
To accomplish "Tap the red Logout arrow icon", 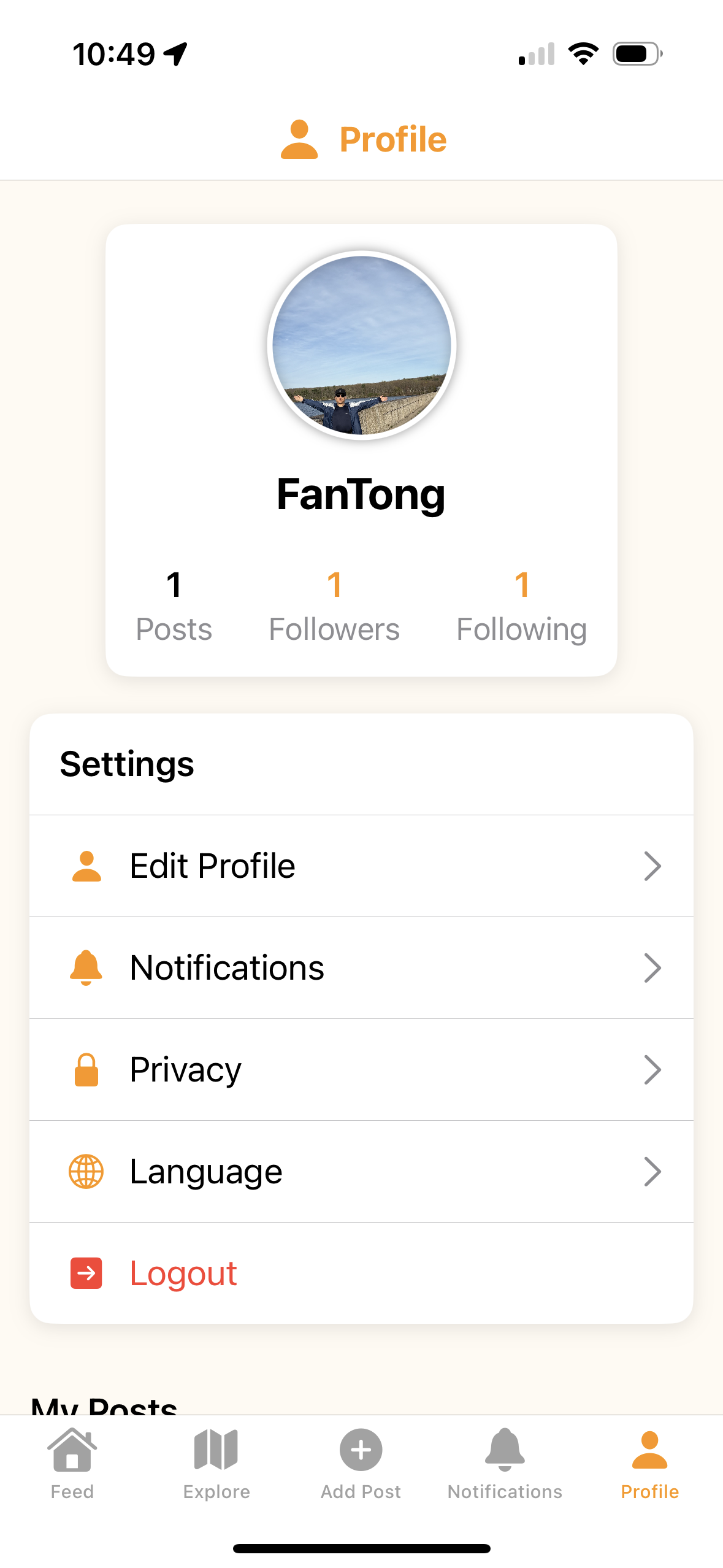I will coord(85,1273).
